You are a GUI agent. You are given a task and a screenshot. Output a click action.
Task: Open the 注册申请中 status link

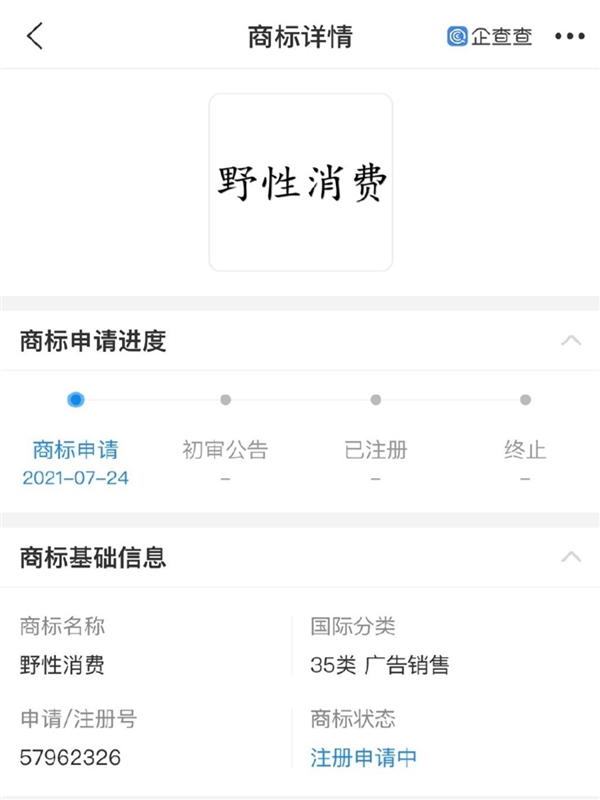tap(363, 757)
